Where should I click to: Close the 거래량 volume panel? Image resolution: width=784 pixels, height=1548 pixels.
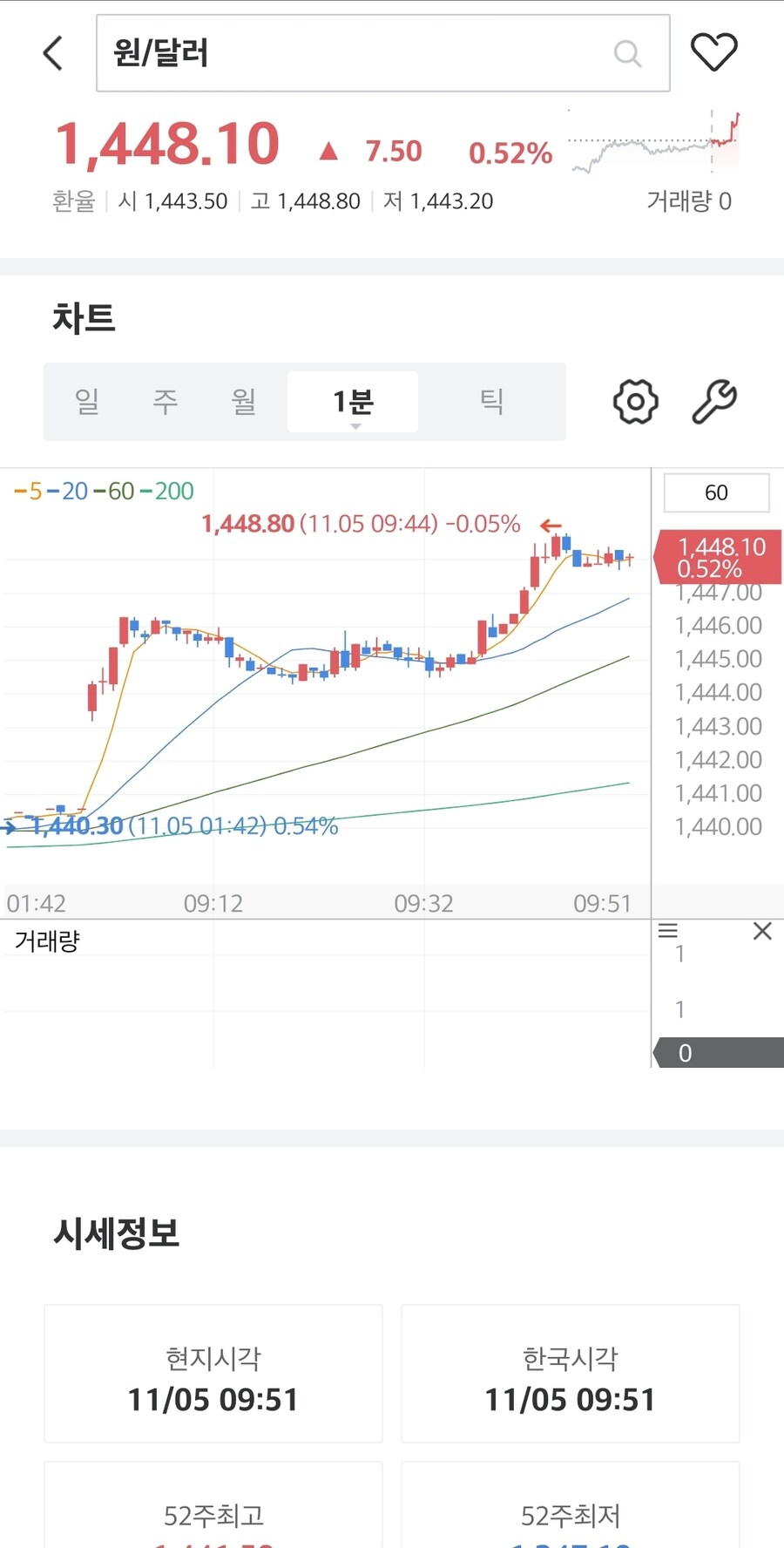[762, 930]
